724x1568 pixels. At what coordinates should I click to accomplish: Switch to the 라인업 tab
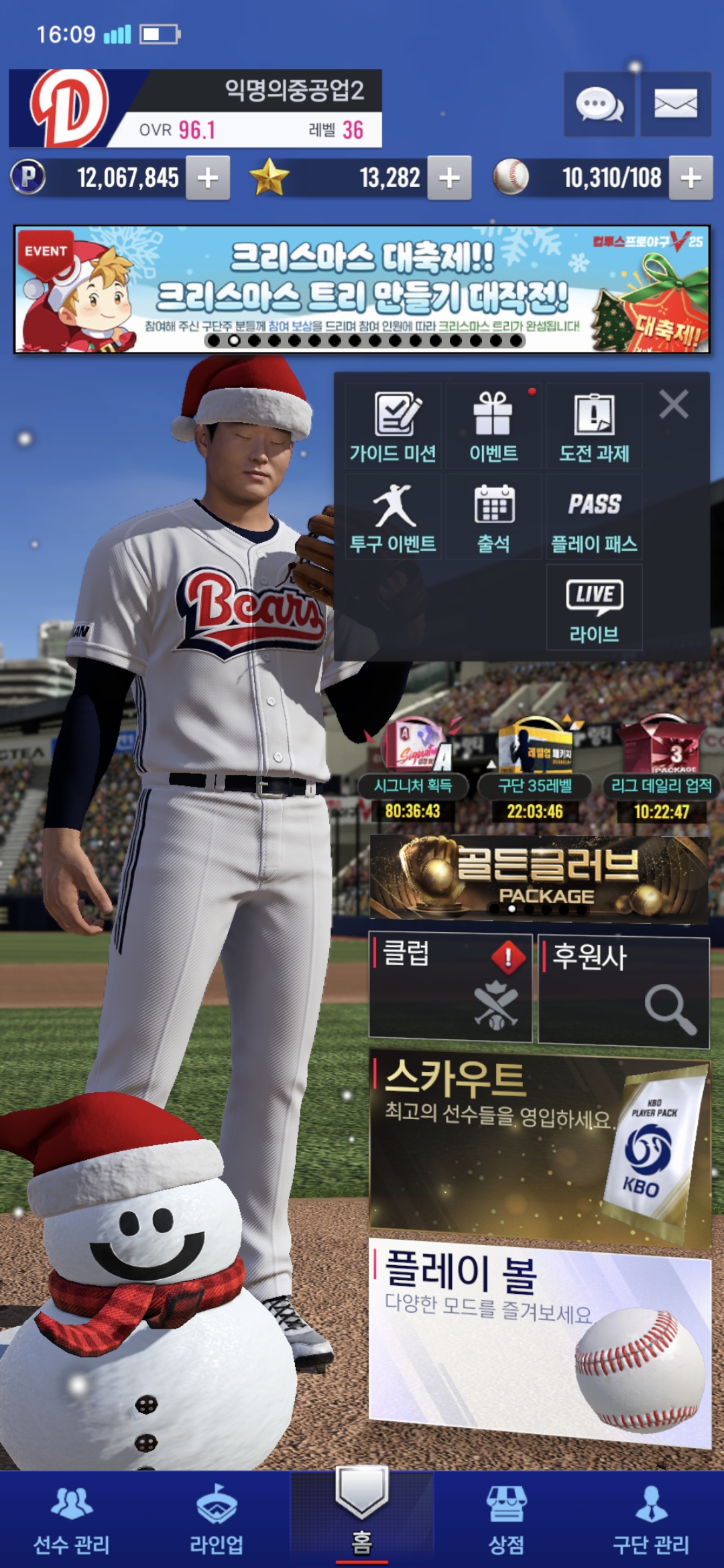point(217,1520)
